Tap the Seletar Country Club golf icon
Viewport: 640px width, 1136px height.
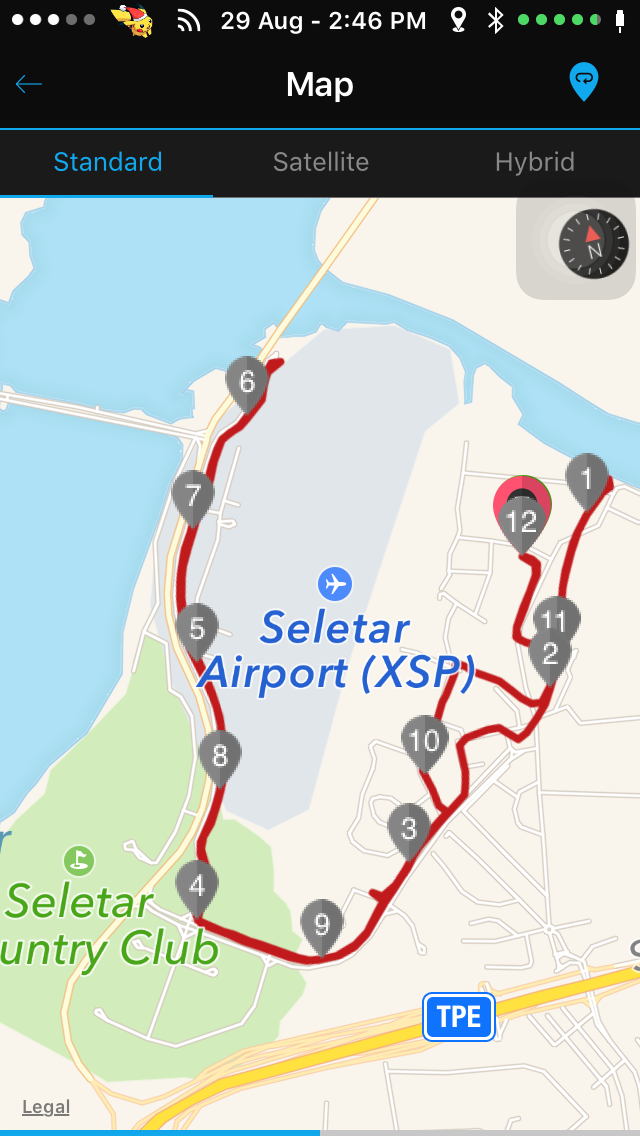pos(78,859)
